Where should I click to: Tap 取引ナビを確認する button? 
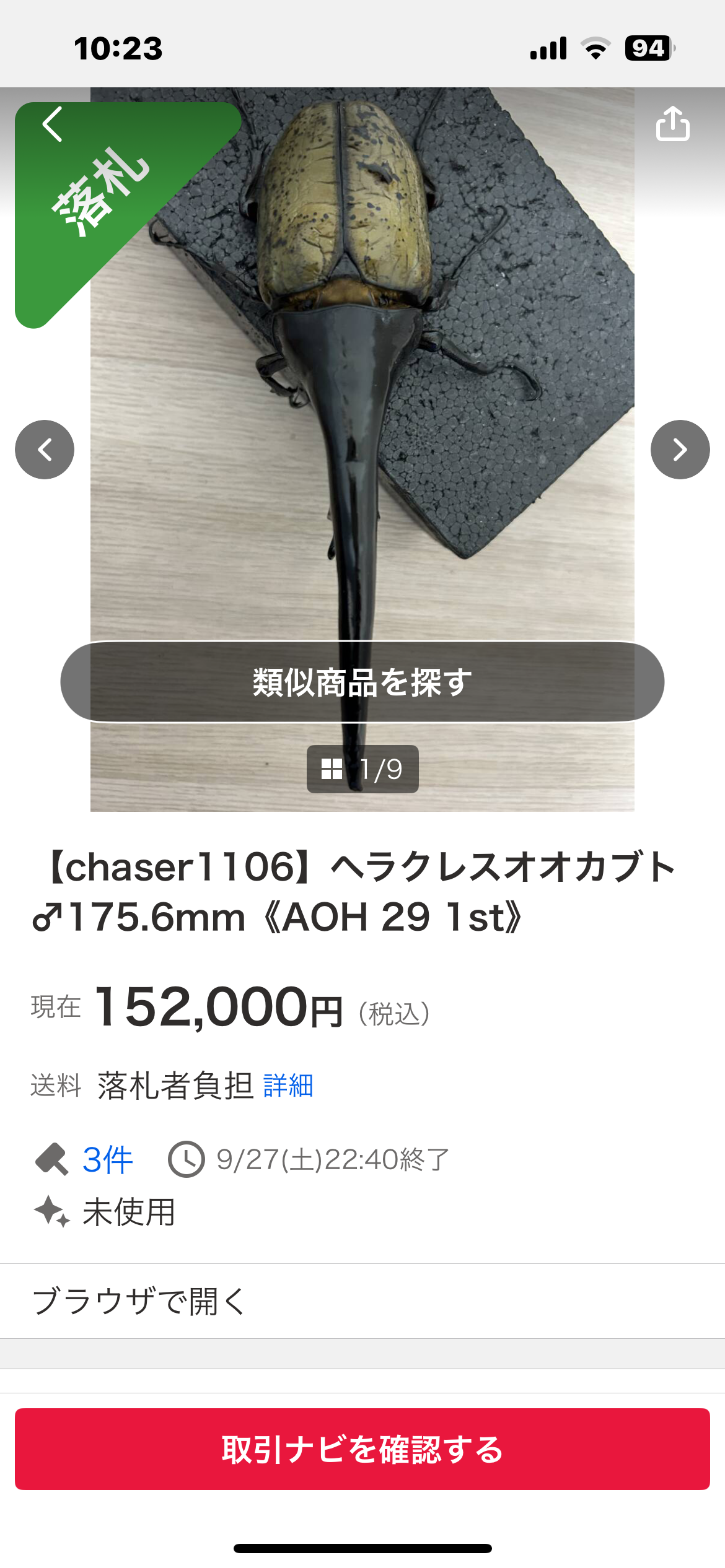pos(362,1449)
